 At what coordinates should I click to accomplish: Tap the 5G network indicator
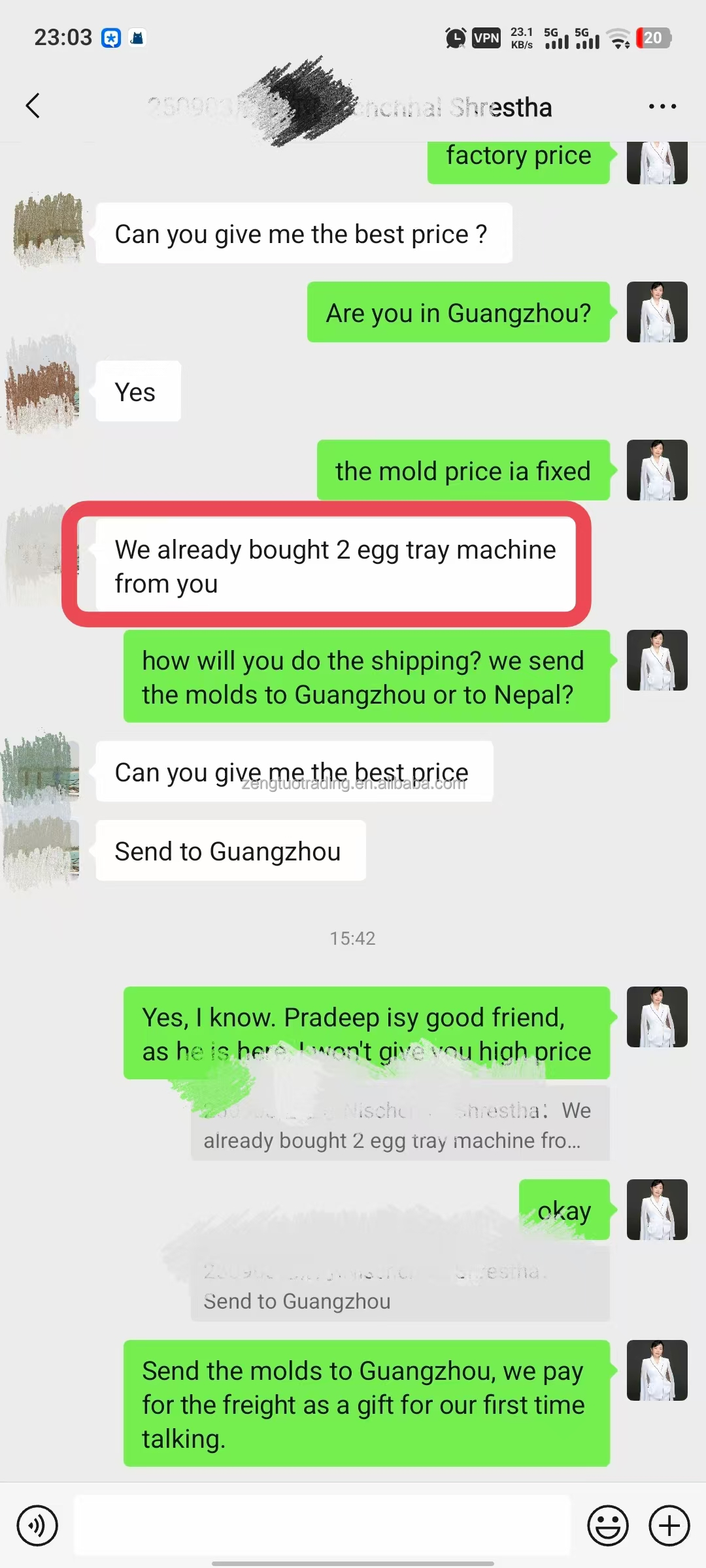556,38
